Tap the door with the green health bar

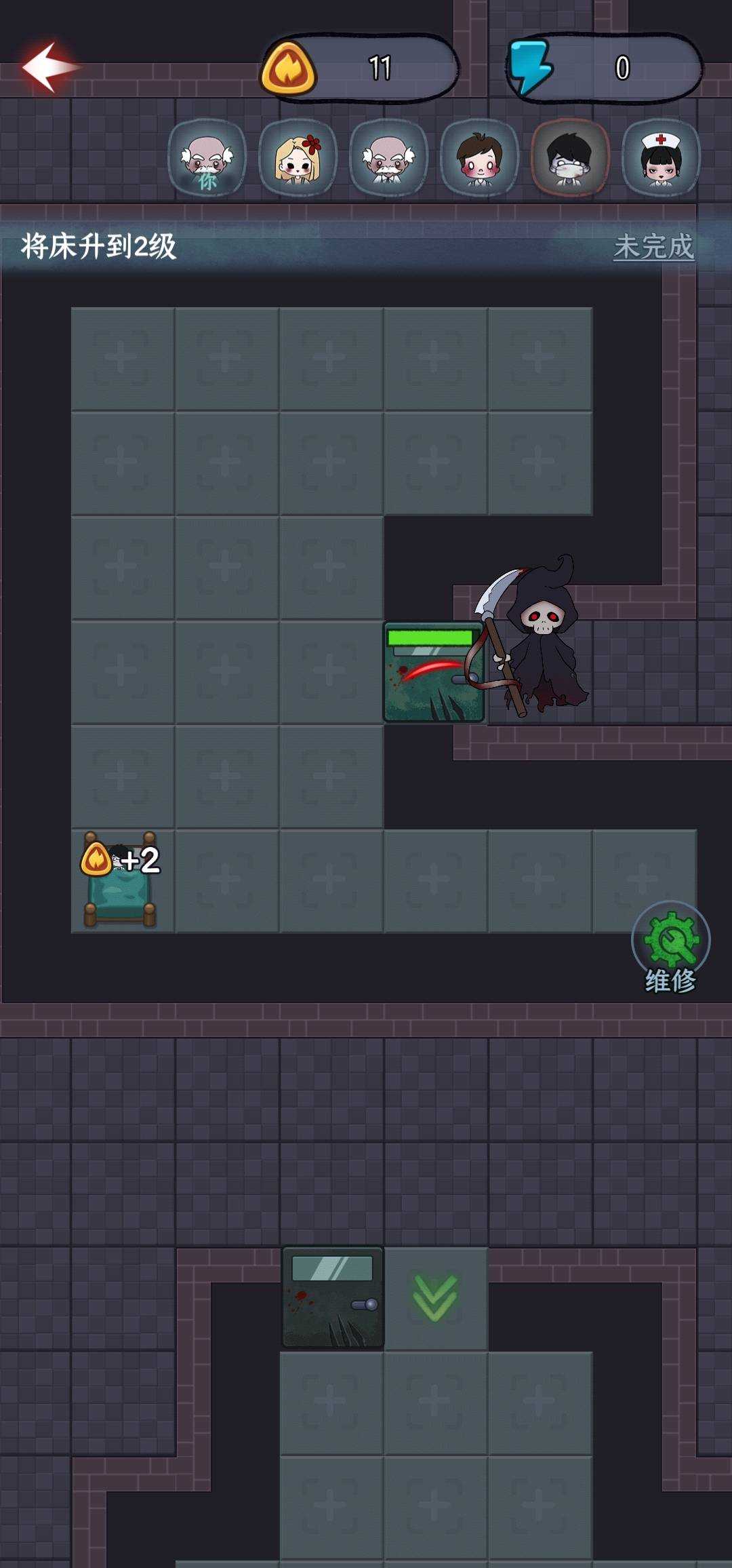point(434,671)
